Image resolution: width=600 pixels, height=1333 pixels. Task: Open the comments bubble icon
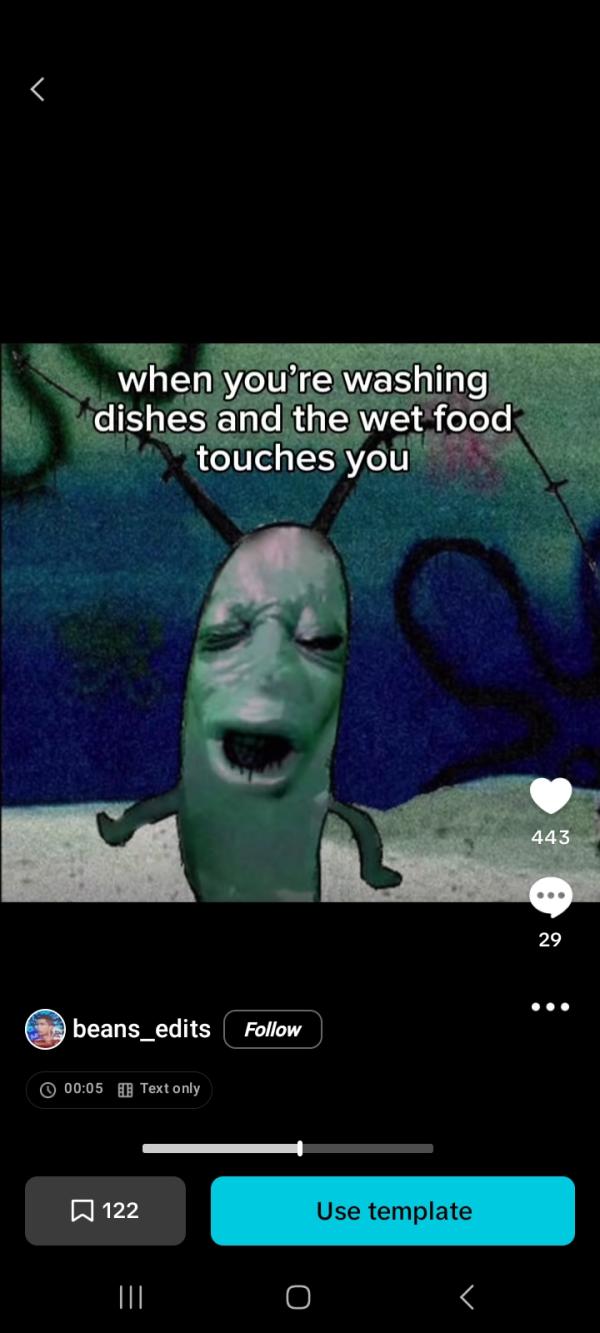coord(550,897)
